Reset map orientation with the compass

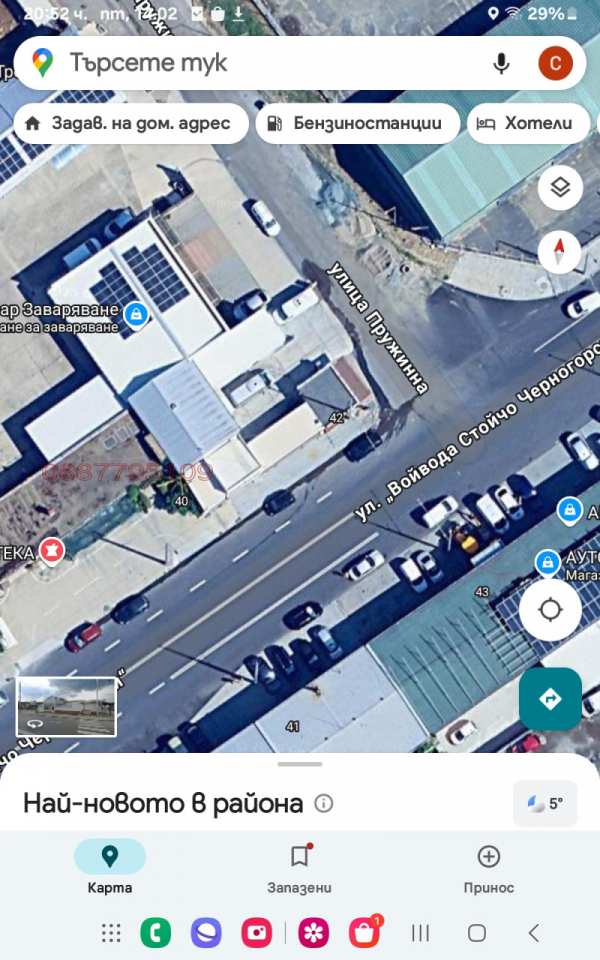(x=560, y=251)
